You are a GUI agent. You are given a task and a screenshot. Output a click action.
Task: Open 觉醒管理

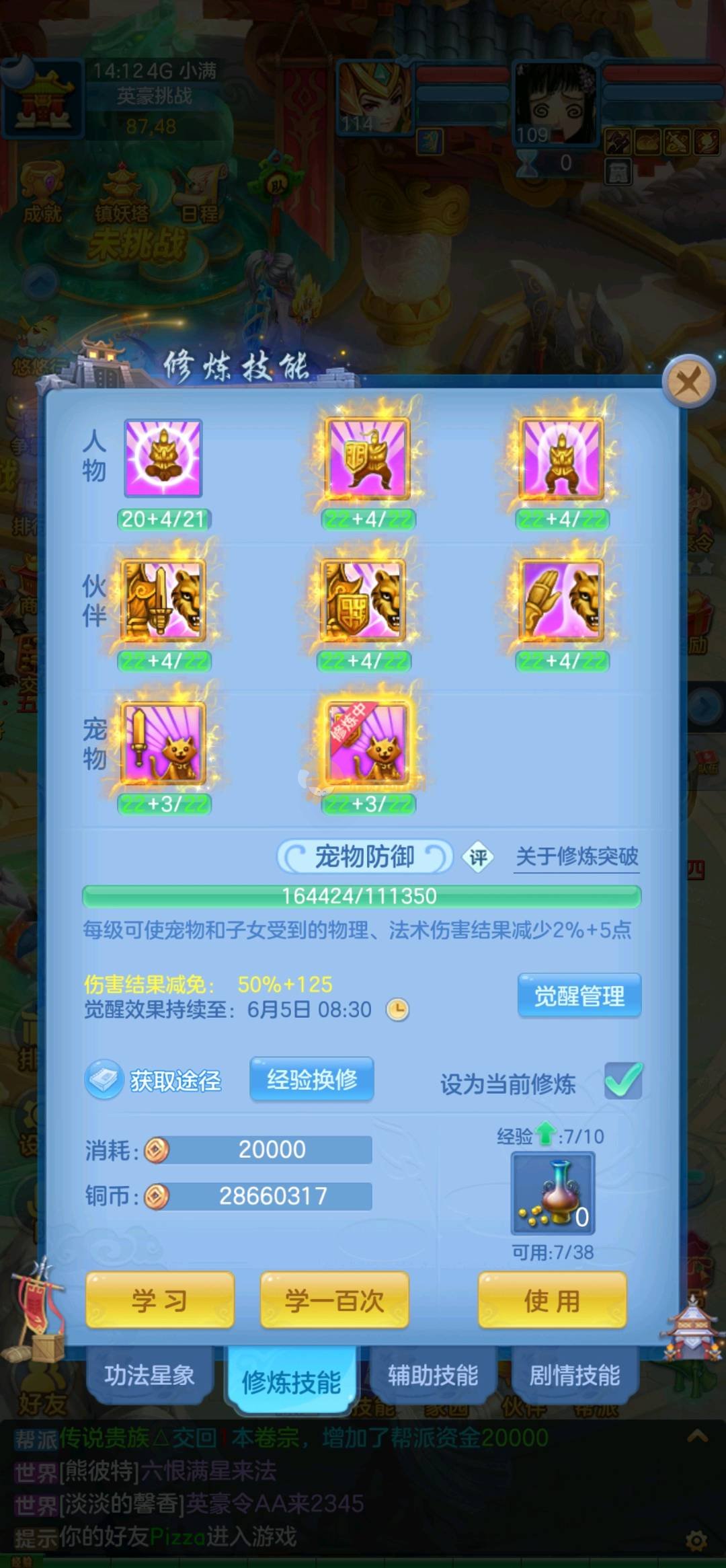click(579, 996)
